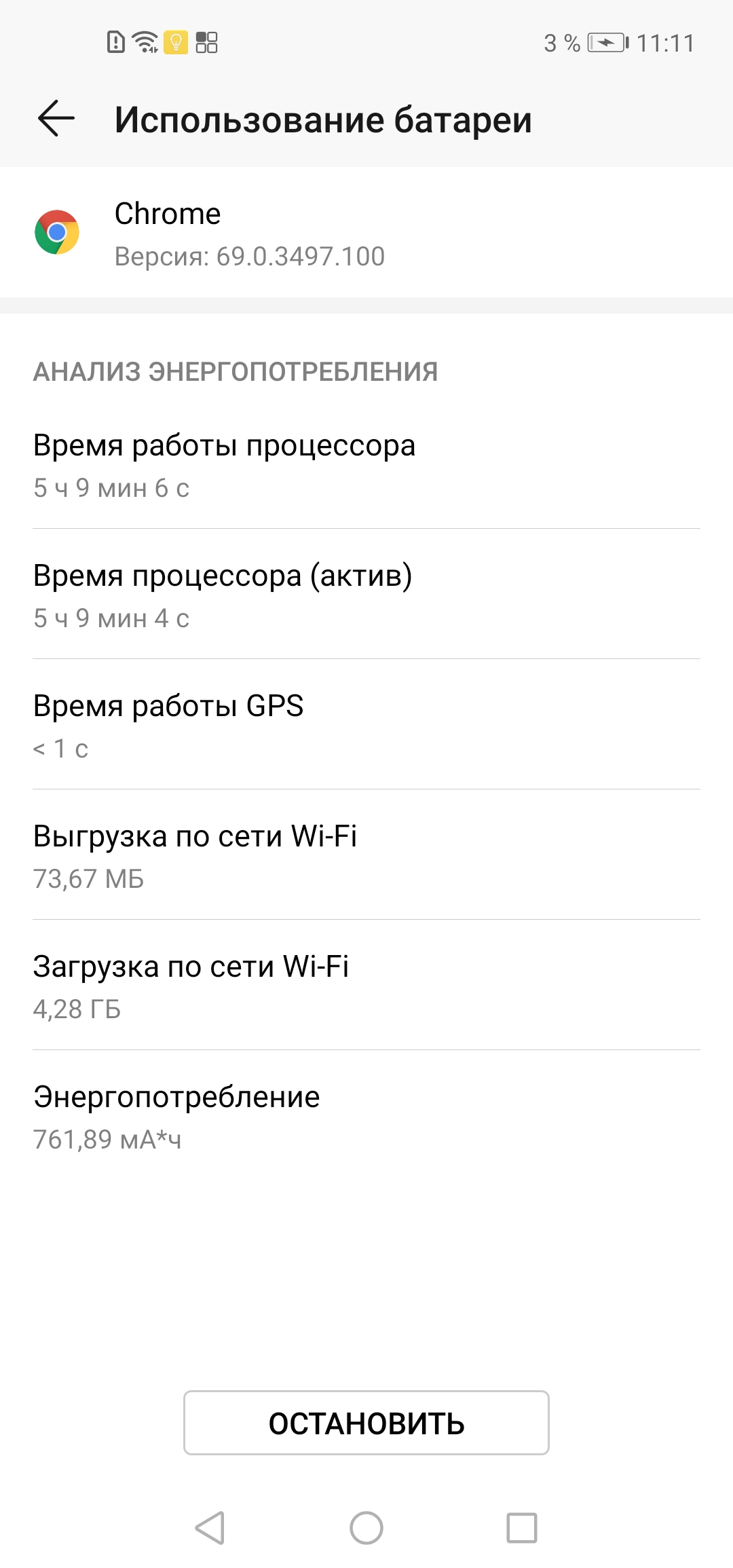
Task: Tap the ОСТАНОВИТЬ button to stop Chrome
Action: pos(366,1423)
